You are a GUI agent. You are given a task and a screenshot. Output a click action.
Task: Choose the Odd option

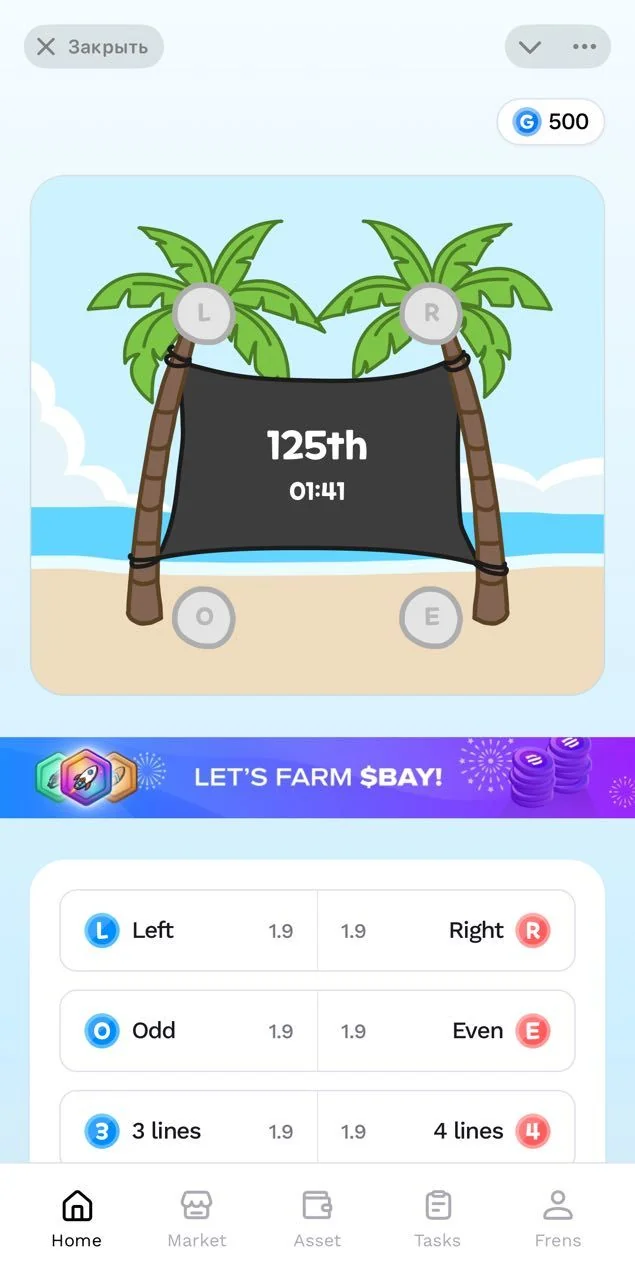(189, 1031)
